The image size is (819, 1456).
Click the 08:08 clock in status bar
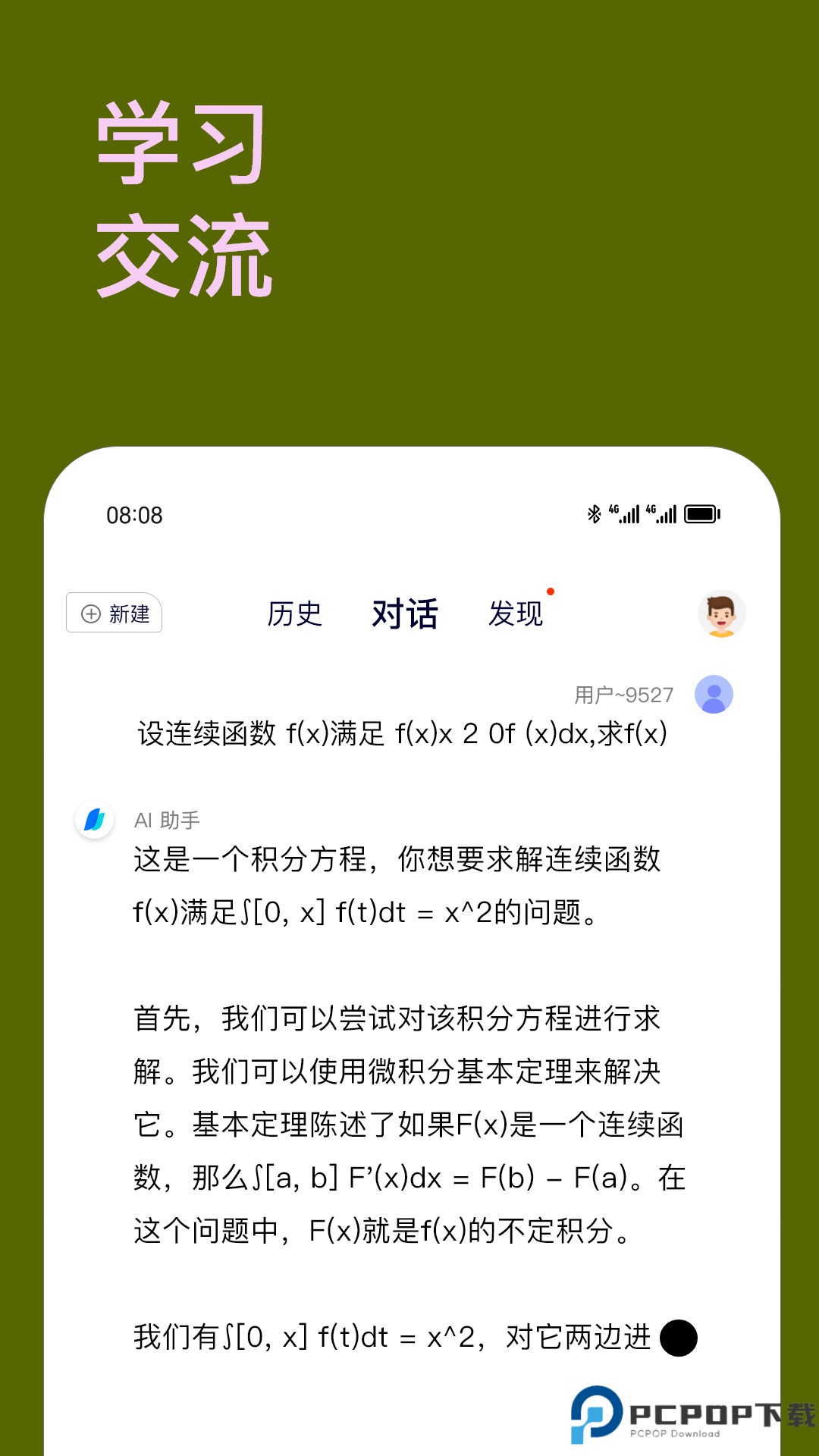(x=133, y=514)
